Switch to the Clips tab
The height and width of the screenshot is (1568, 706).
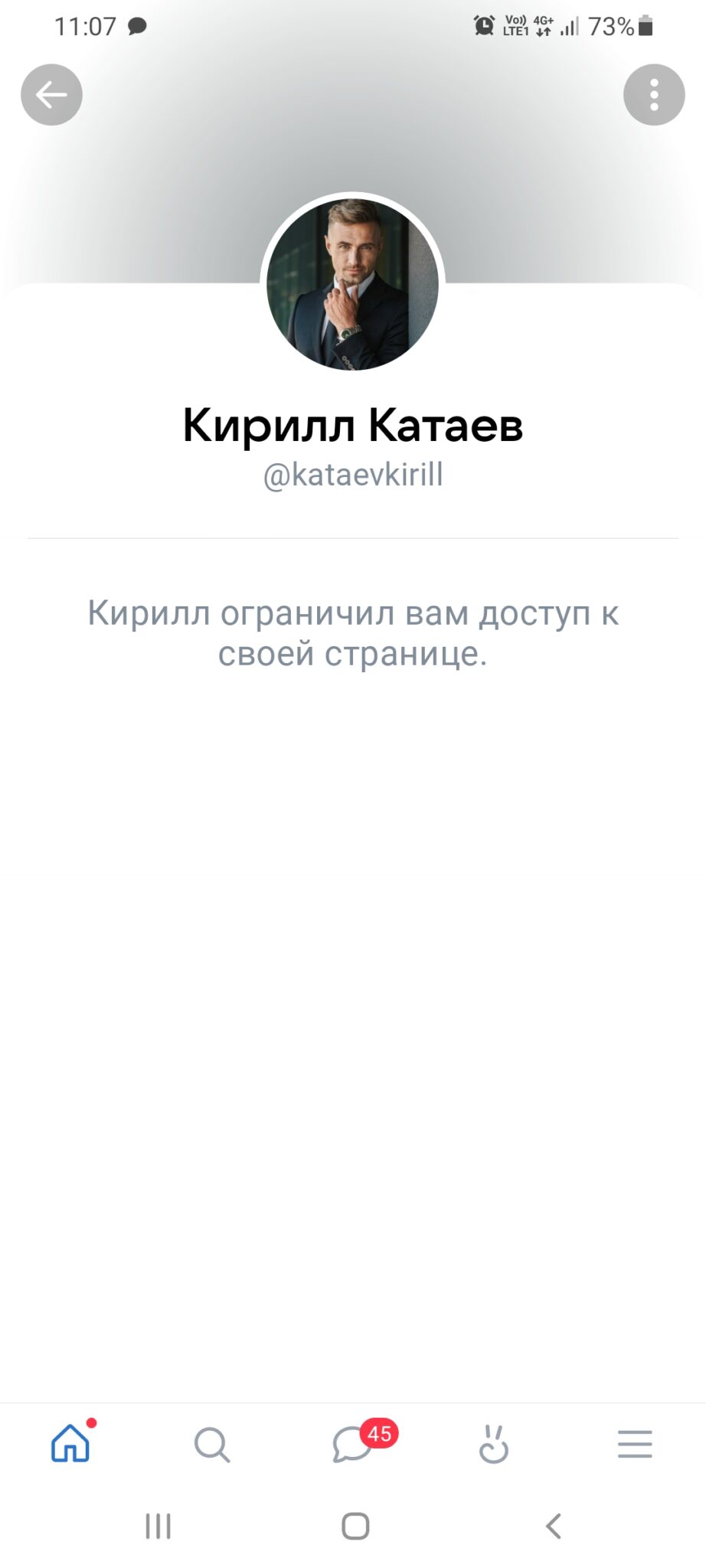click(494, 1445)
